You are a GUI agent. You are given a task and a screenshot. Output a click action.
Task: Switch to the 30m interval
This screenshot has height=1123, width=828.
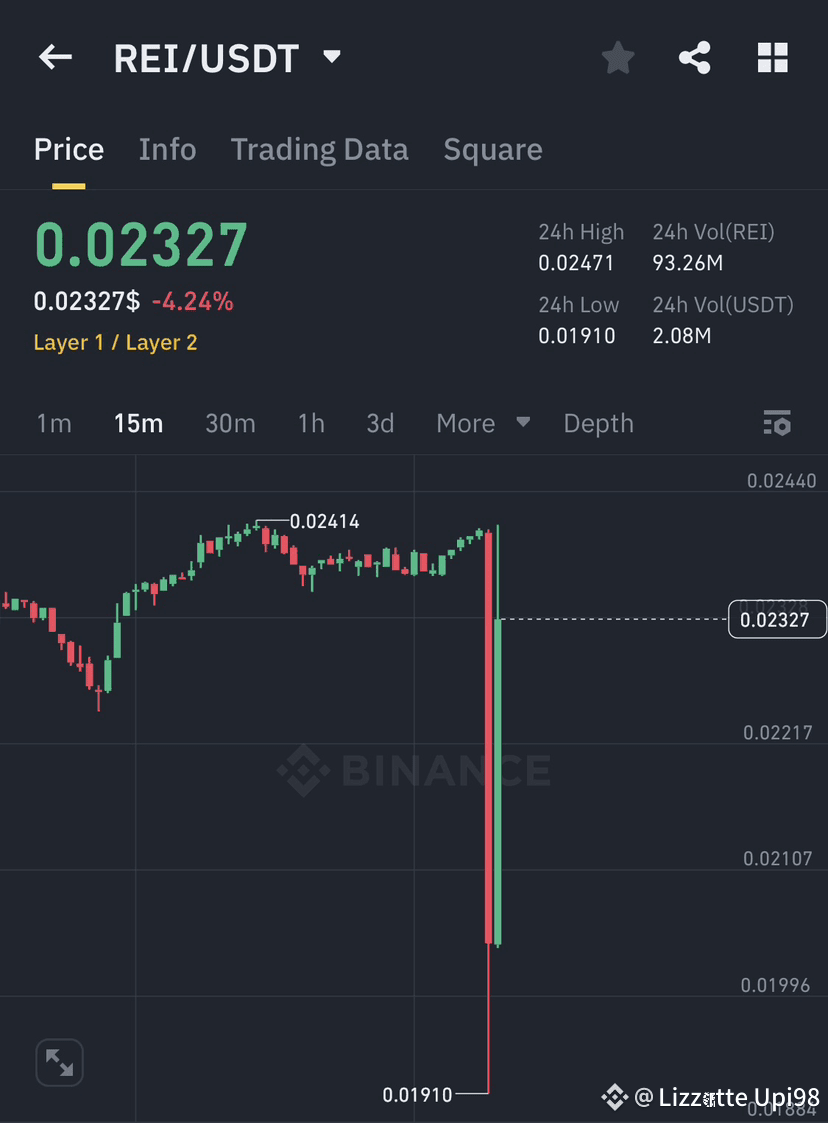pyautogui.click(x=230, y=423)
